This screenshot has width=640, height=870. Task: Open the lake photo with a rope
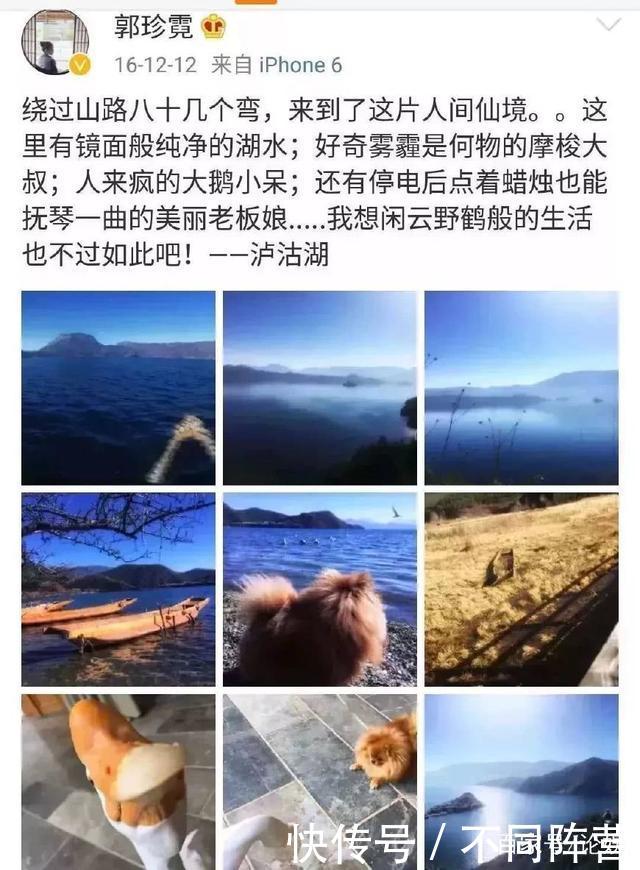coord(118,388)
